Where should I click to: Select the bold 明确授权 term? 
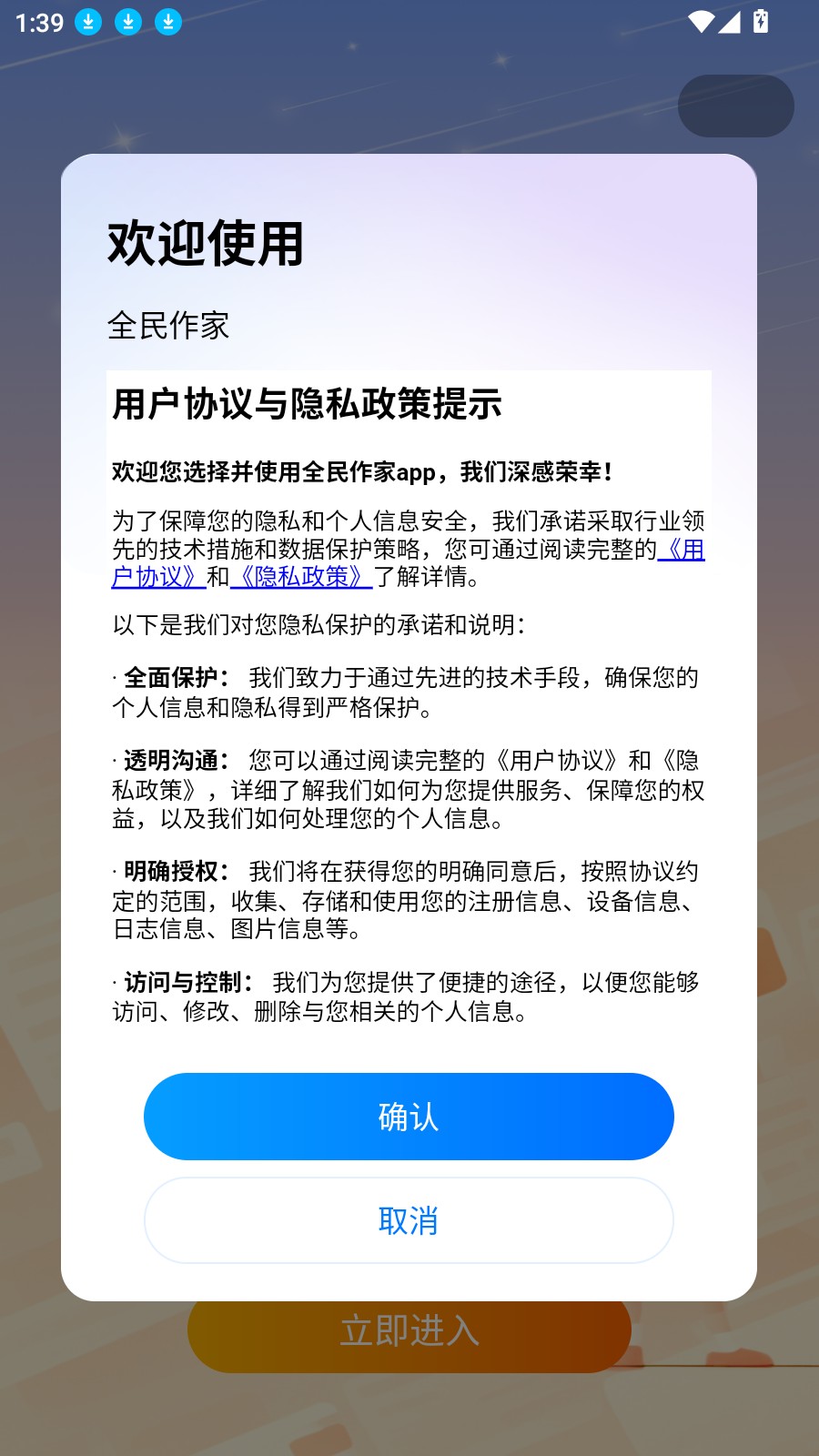point(175,869)
